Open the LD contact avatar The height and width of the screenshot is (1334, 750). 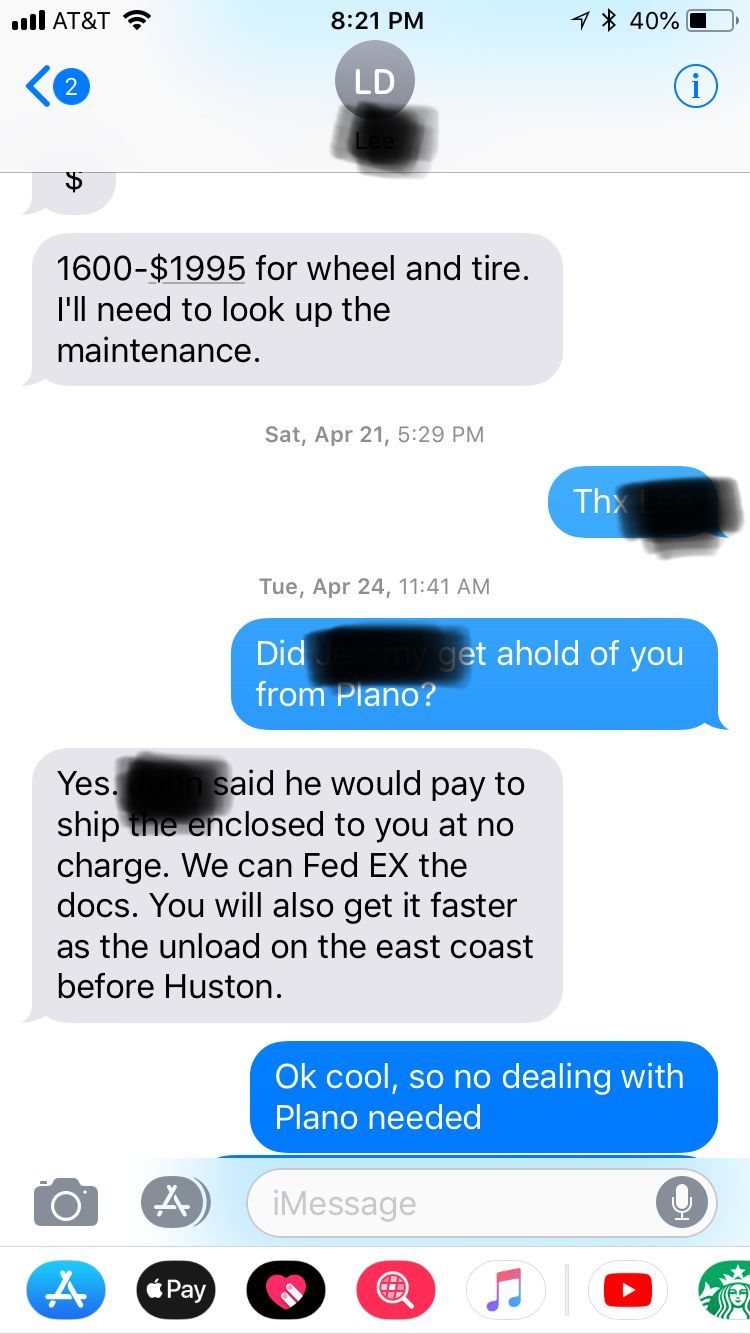coord(375,82)
